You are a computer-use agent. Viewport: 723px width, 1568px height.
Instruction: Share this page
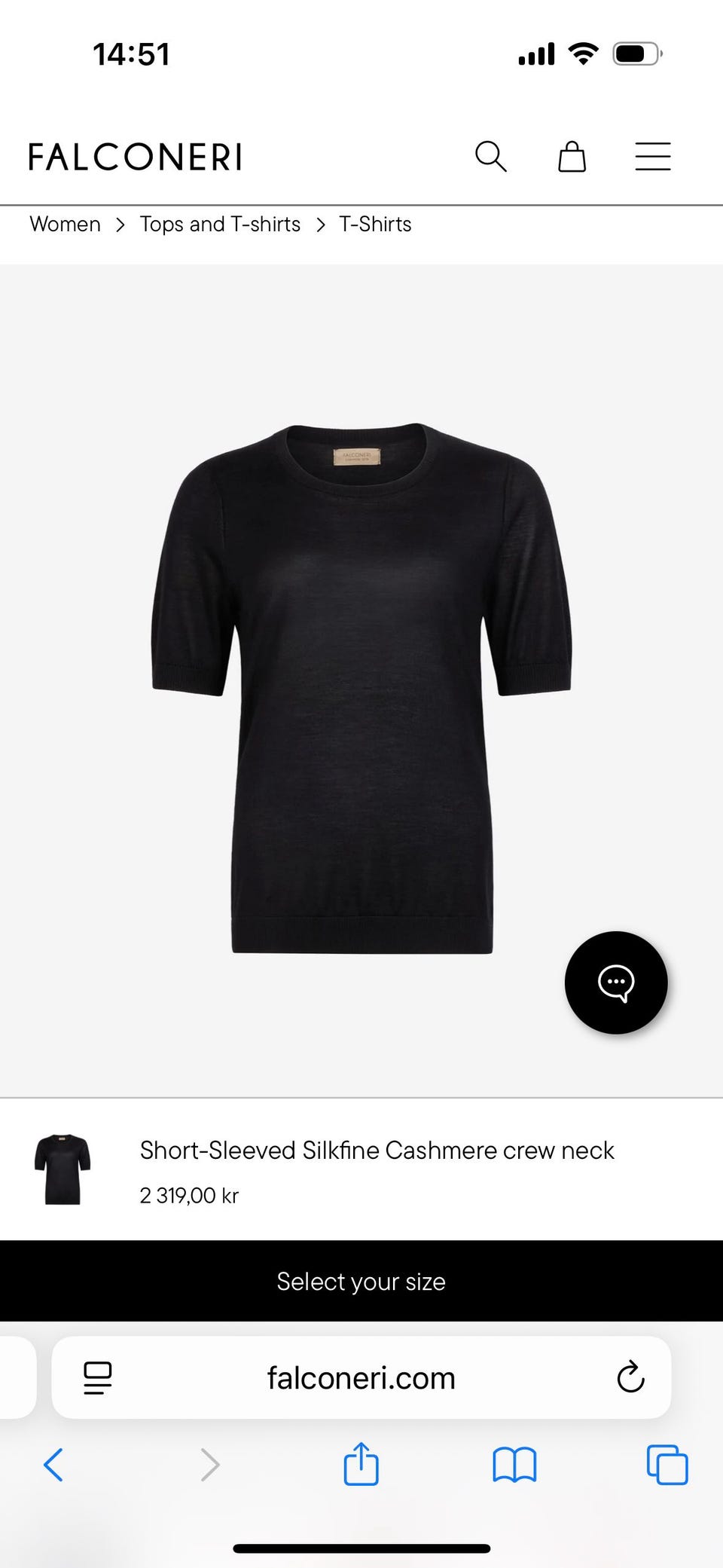[x=361, y=1464]
